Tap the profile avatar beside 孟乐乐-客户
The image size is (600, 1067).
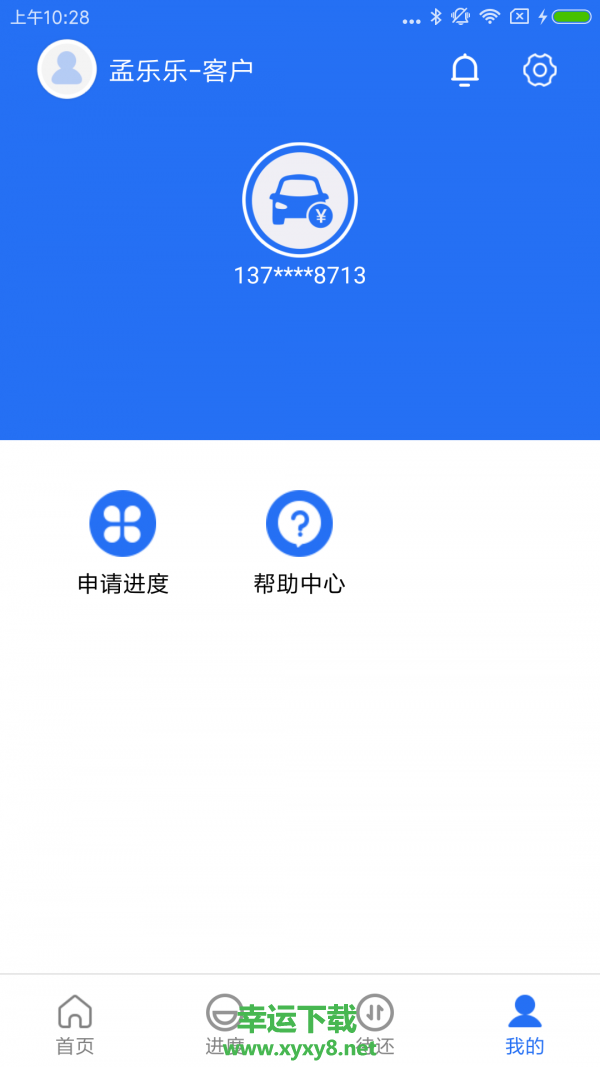coord(67,69)
